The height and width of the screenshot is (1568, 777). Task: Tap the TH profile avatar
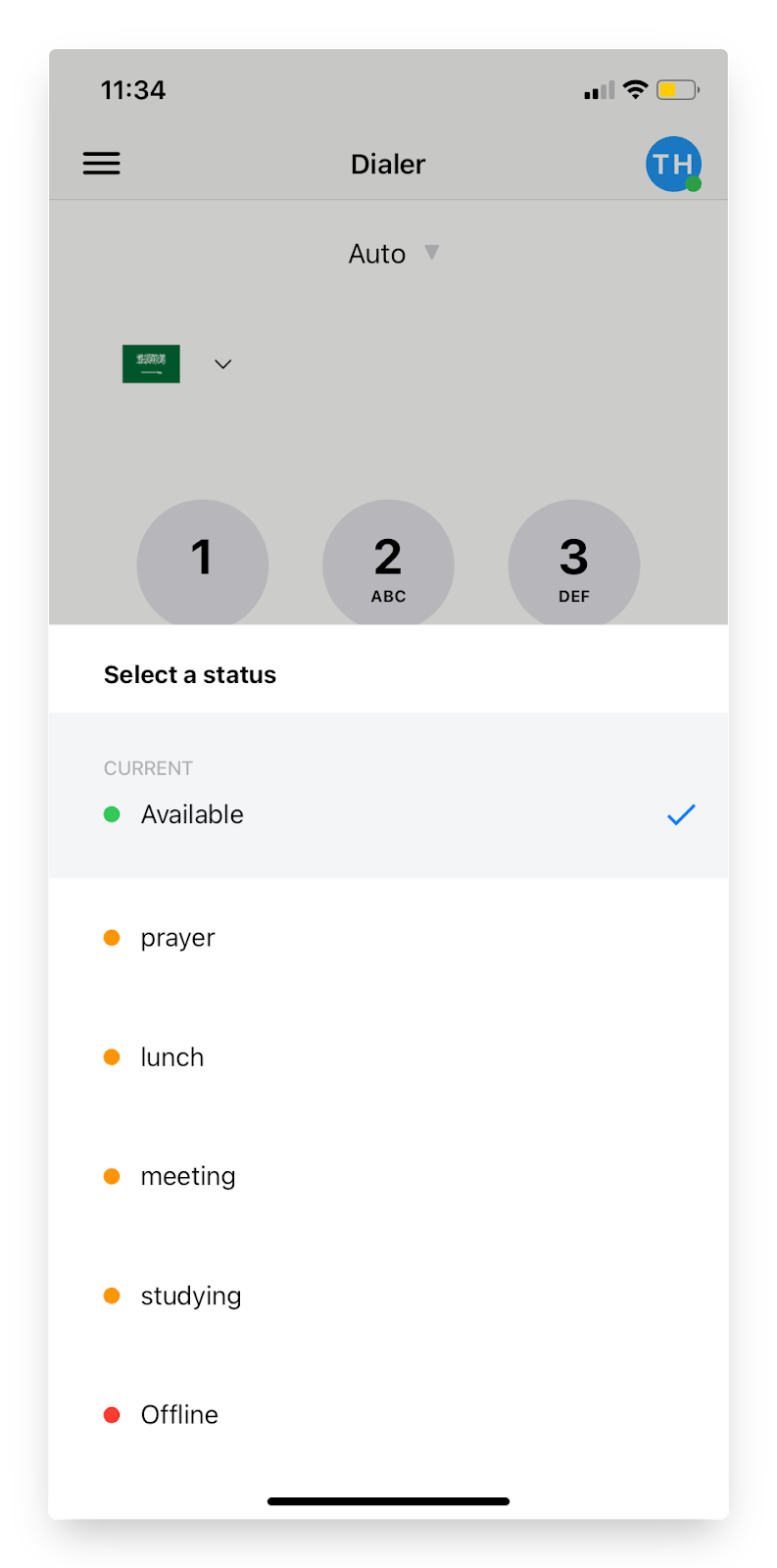(673, 164)
